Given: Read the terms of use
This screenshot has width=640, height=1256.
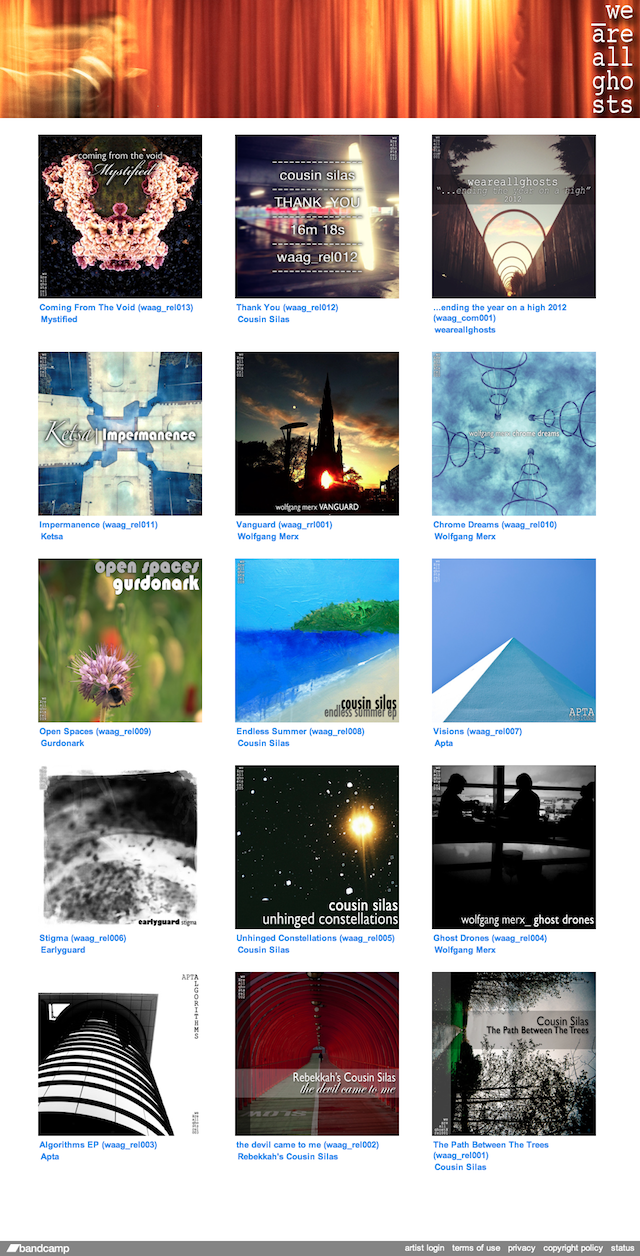Looking at the screenshot, I should 476,1248.
